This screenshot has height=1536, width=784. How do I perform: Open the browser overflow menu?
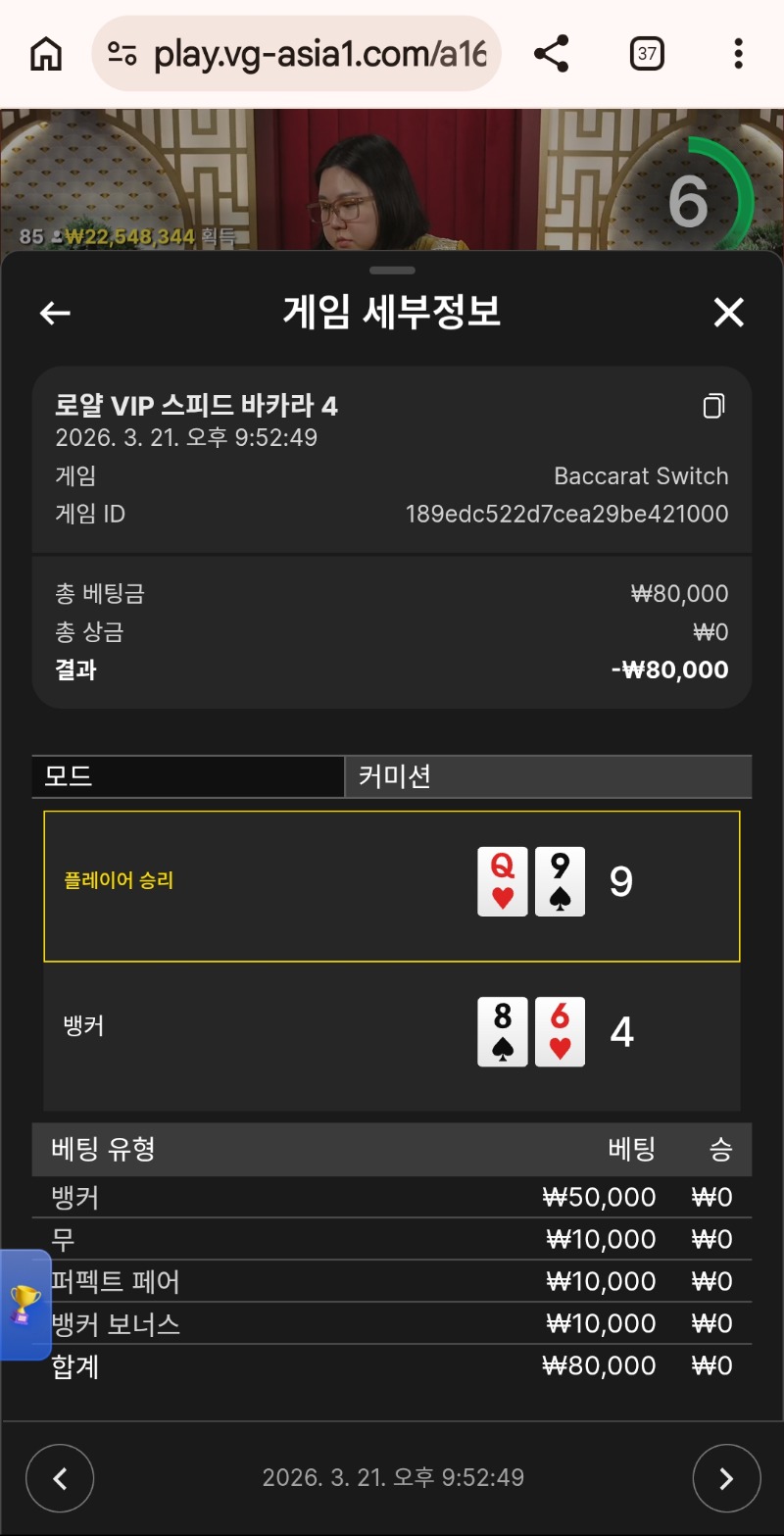click(x=738, y=54)
